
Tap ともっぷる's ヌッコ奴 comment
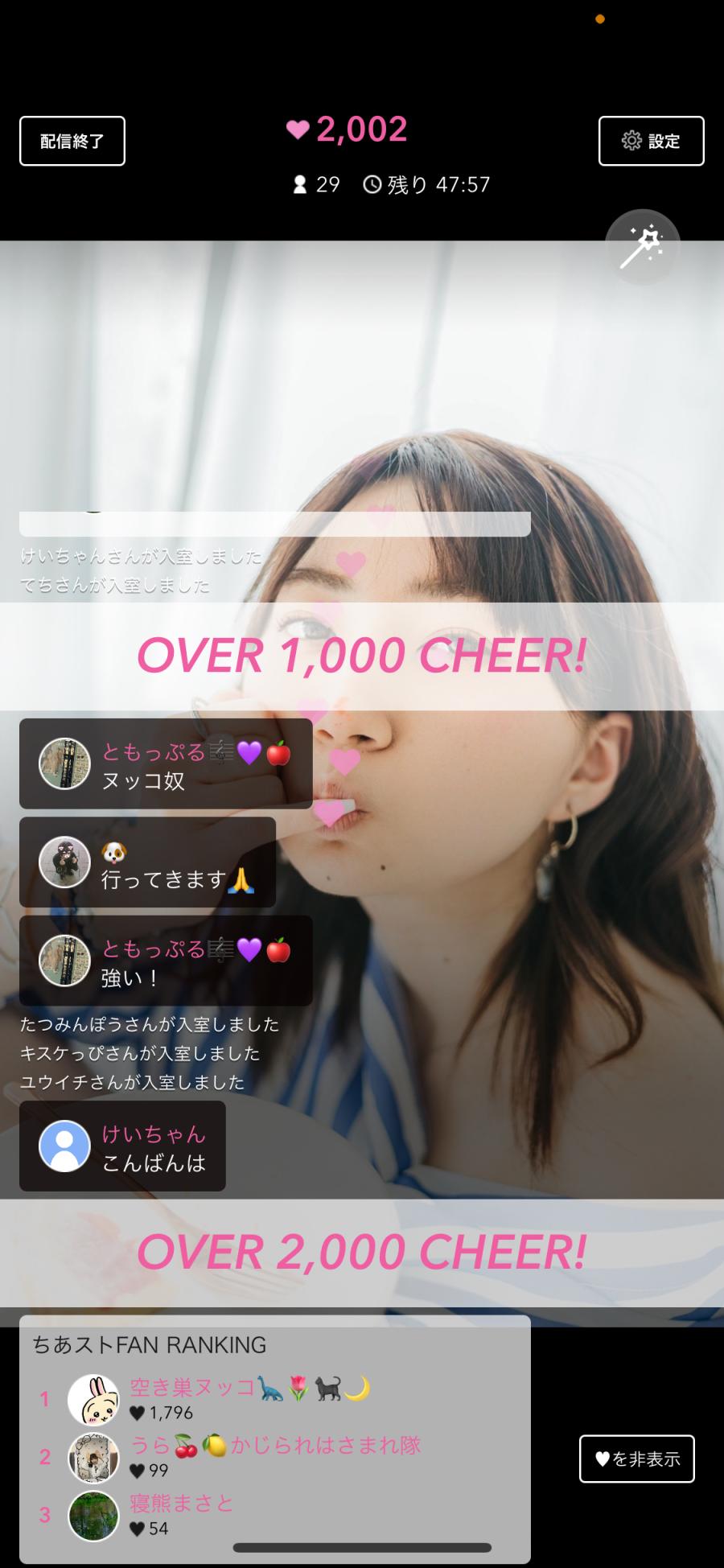click(x=166, y=763)
